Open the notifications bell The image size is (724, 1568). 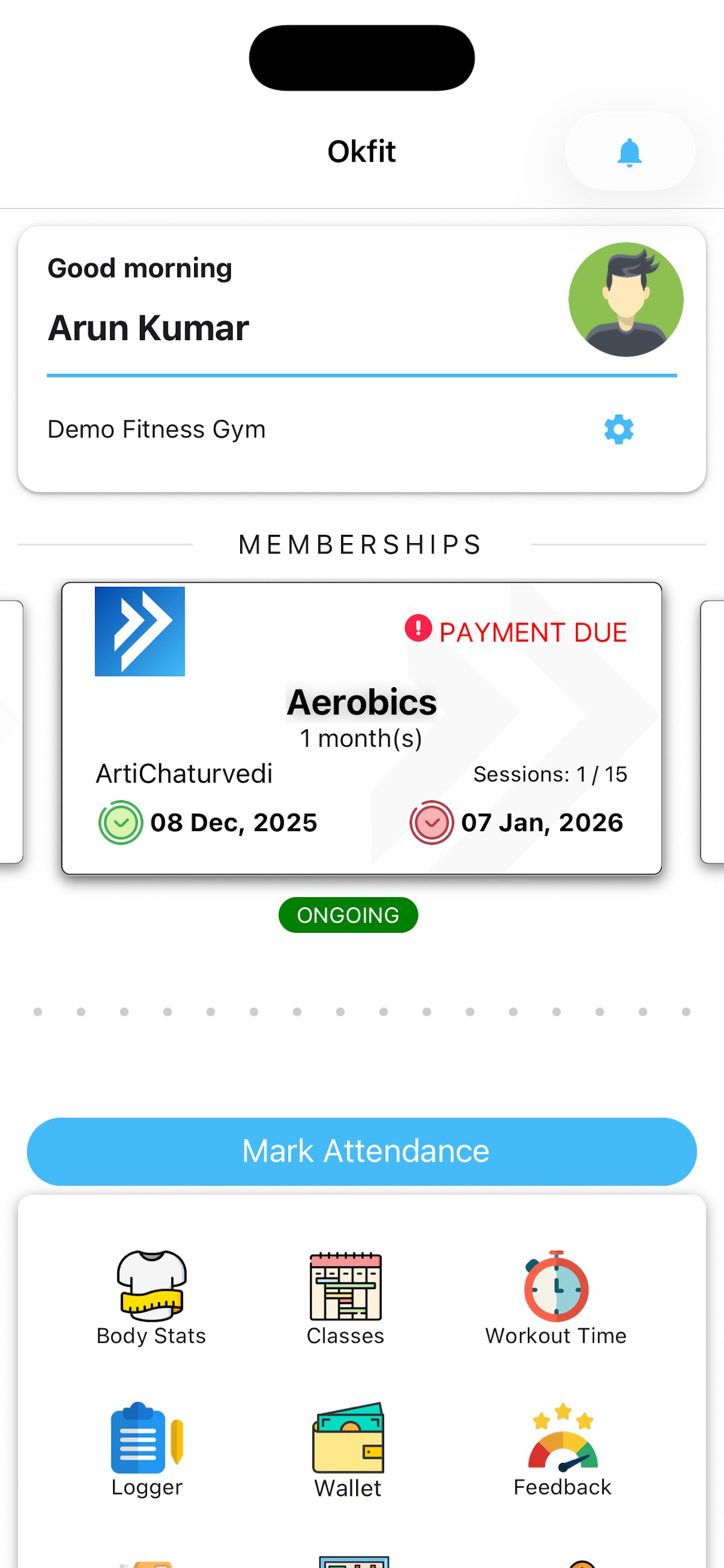click(629, 152)
